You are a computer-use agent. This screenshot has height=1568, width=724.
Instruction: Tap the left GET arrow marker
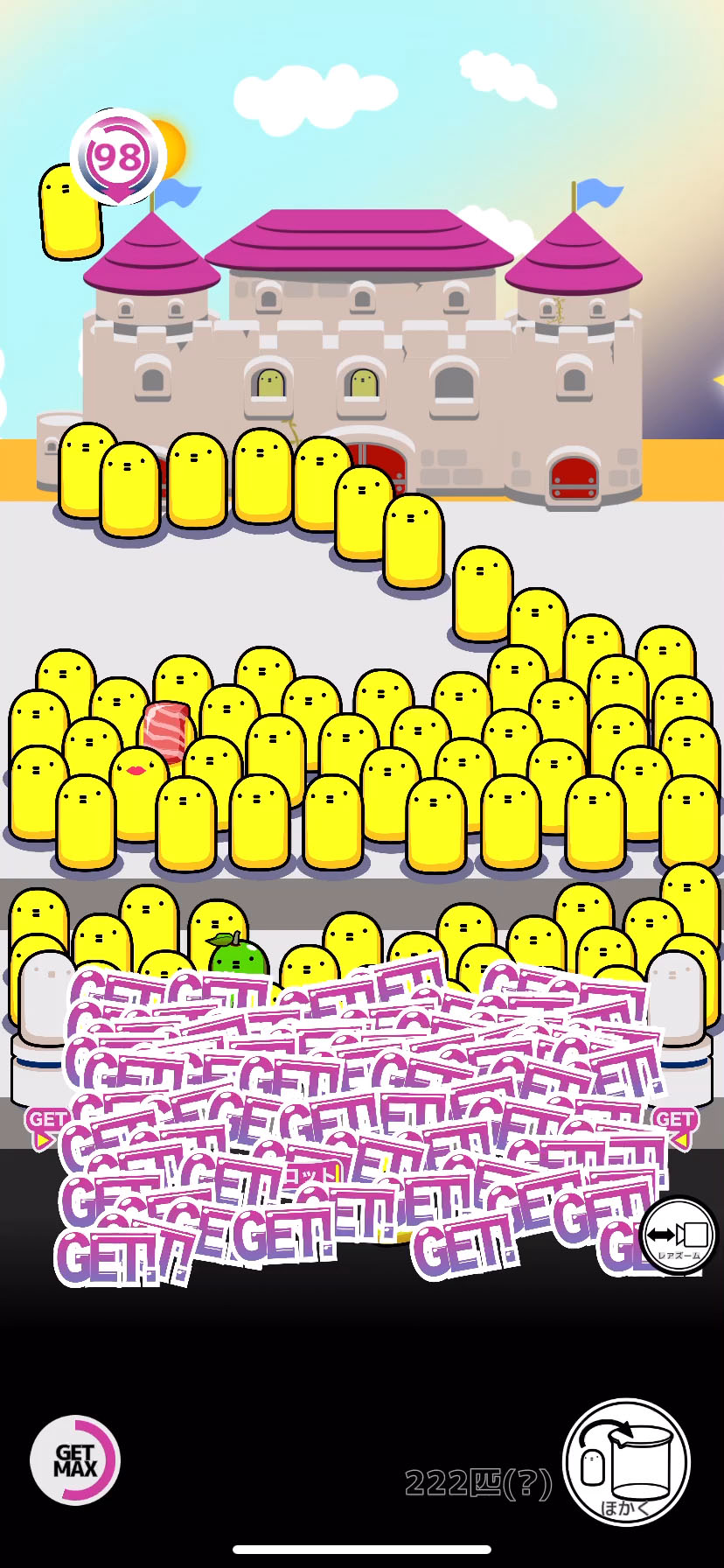click(x=44, y=1127)
